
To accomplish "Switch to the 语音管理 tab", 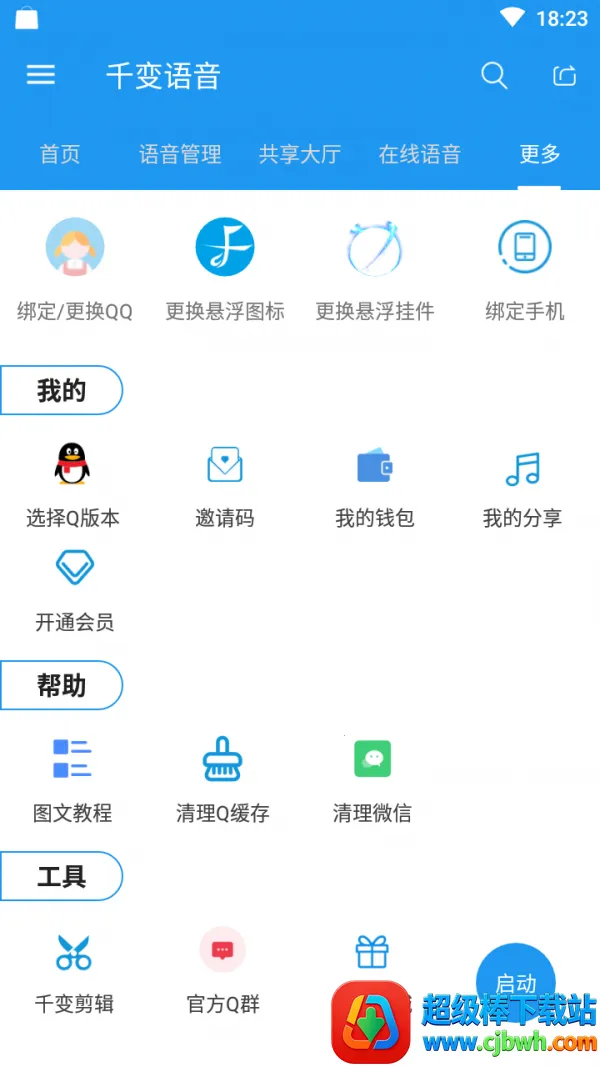I will pyautogui.click(x=180, y=154).
